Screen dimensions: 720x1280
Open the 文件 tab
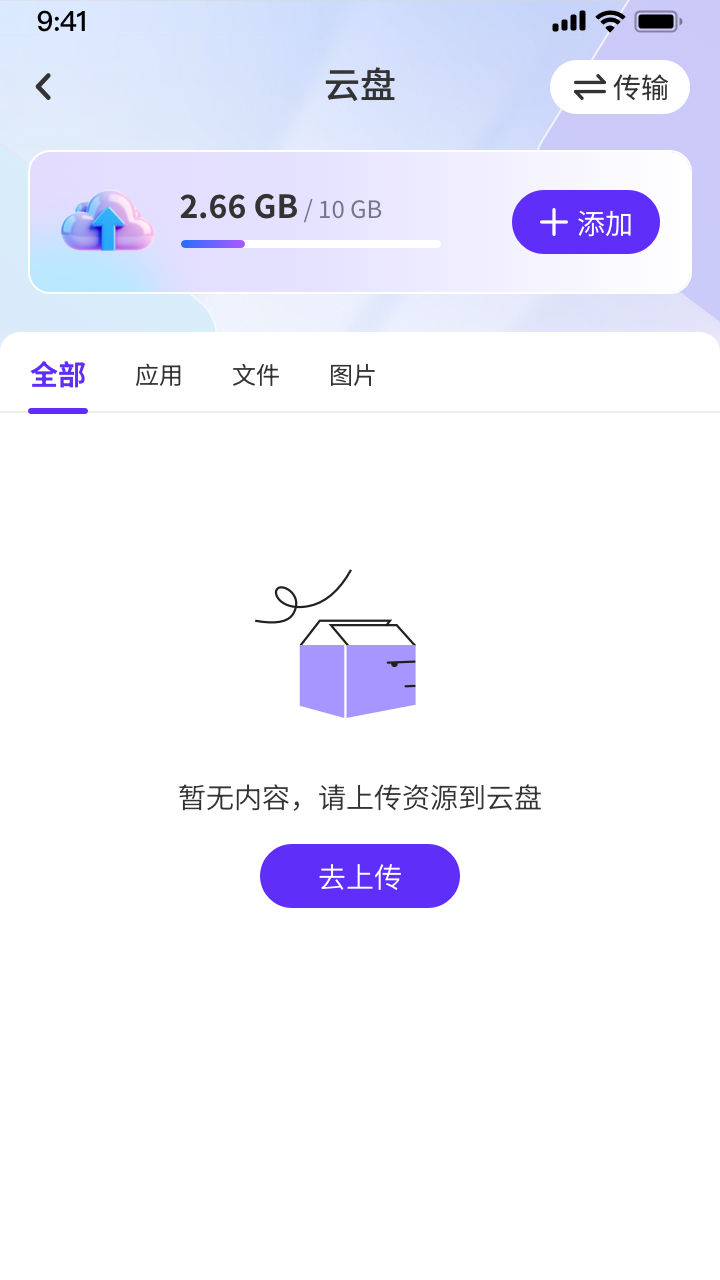[255, 375]
